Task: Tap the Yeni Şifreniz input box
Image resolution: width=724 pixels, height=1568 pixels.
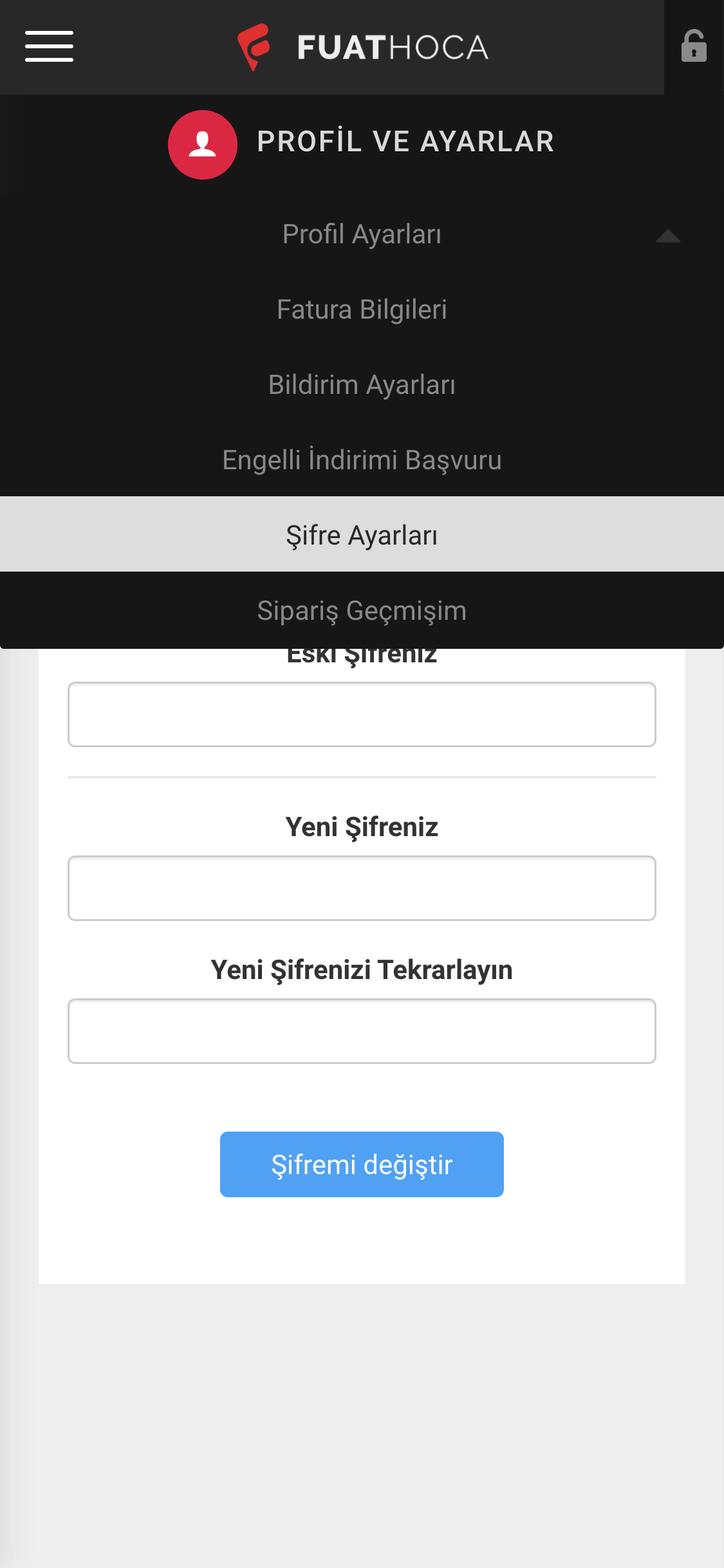Action: tap(362, 888)
